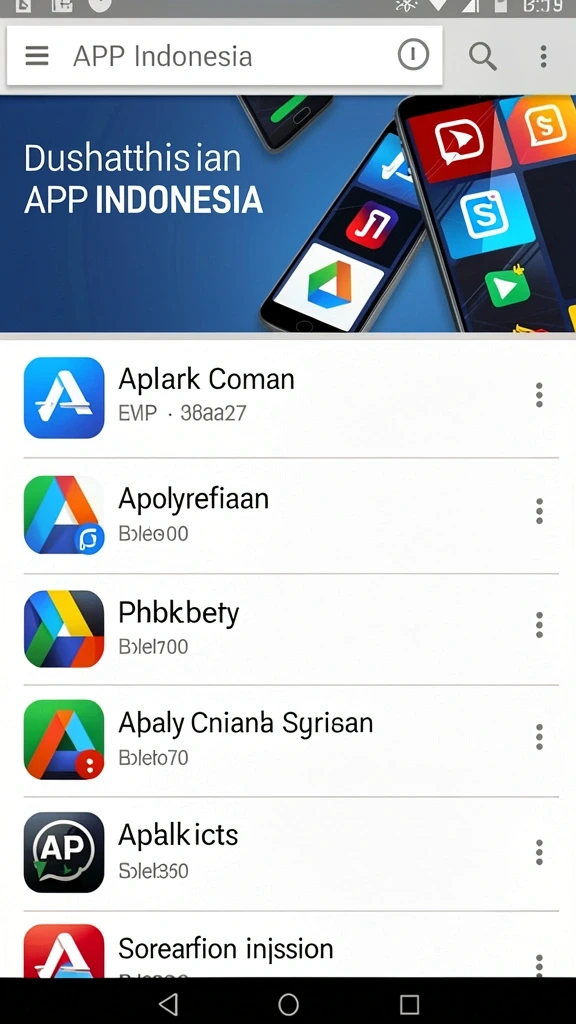View the Apalkicts app
Image resolution: width=576 pixels, height=1024 pixels.
tap(288, 853)
